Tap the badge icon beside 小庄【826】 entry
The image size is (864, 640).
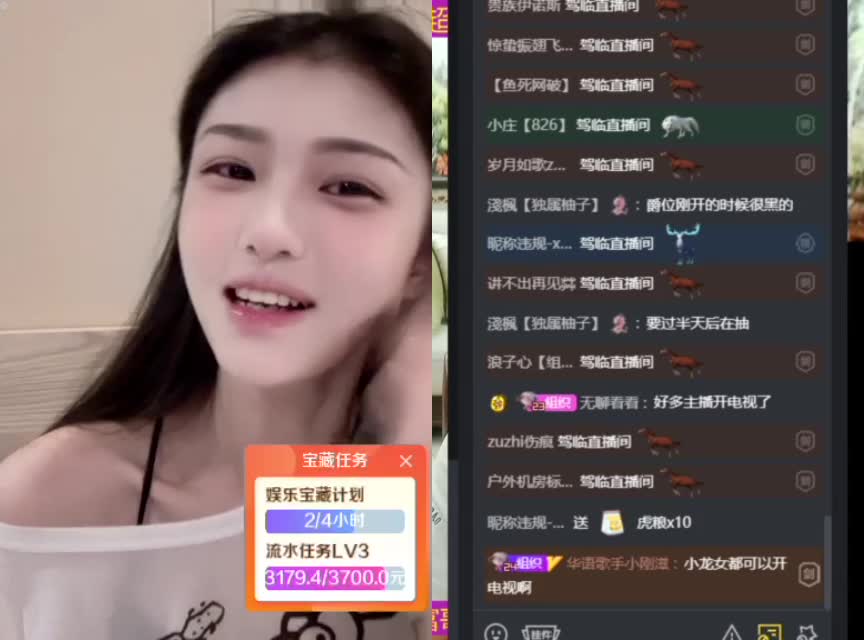[x=805, y=125]
